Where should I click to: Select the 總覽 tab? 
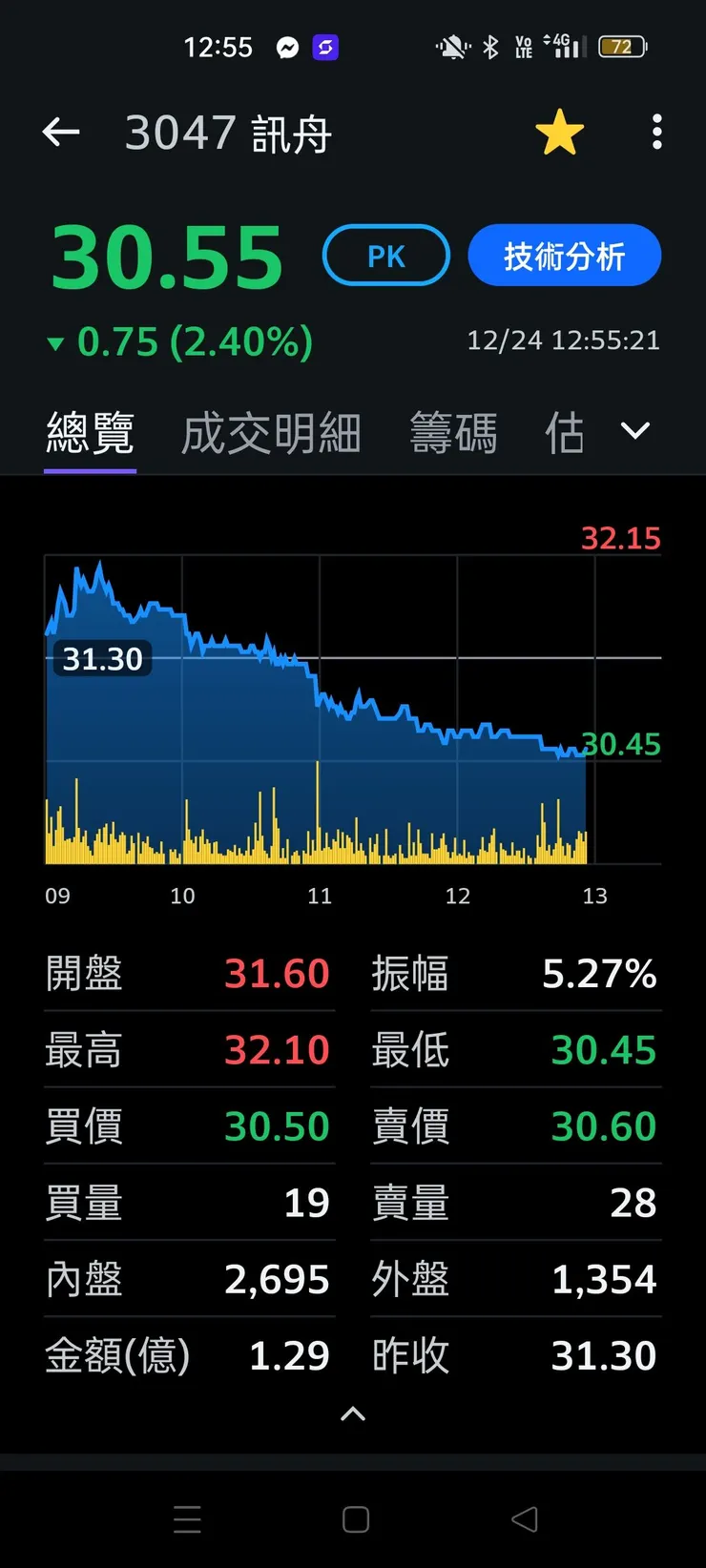point(90,431)
